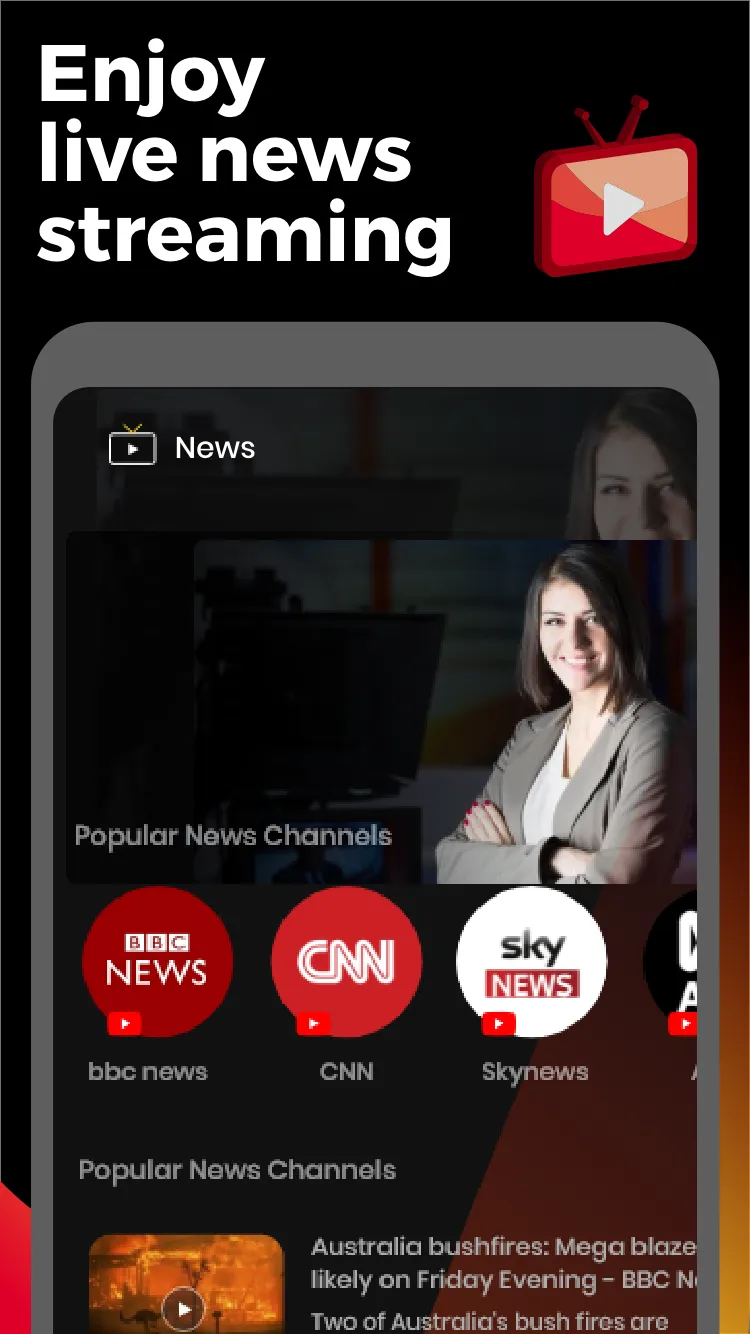Tap the TV app logo beside News
This screenshot has height=1334, width=750.
[135, 447]
